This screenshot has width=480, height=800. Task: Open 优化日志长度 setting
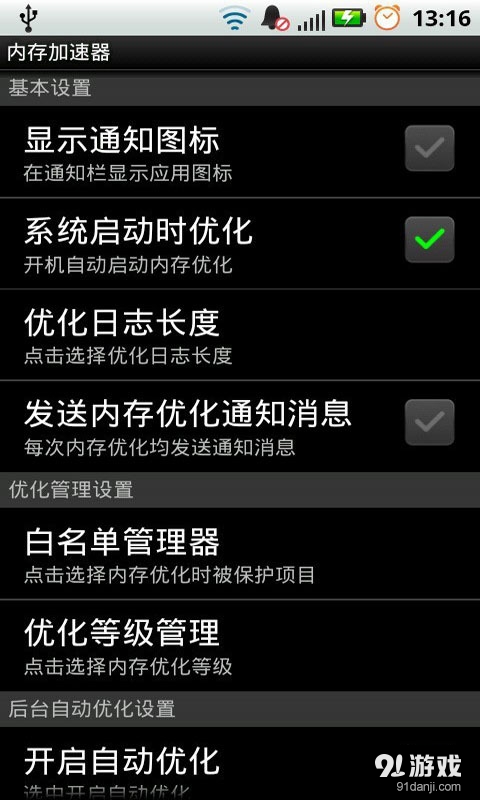(240, 335)
